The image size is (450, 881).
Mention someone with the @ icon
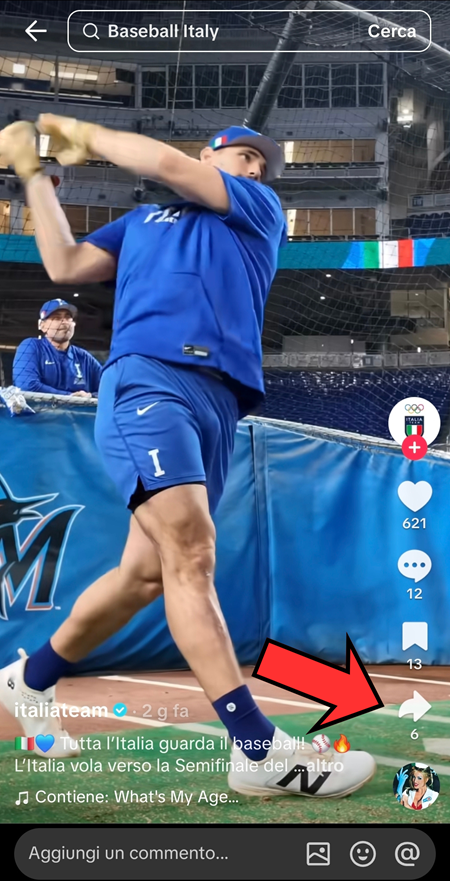pos(407,854)
